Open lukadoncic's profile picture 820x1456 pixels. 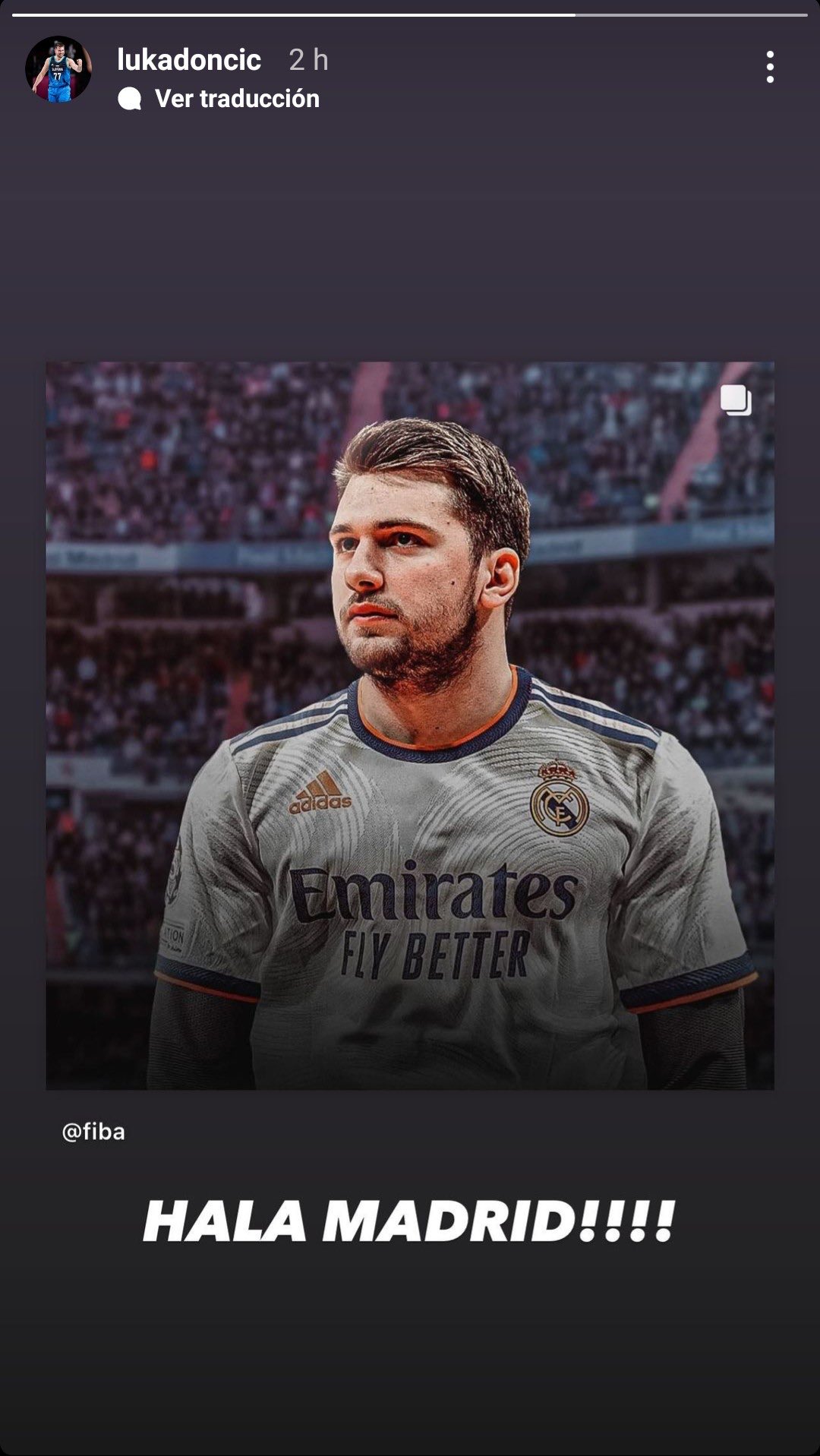click(x=58, y=68)
